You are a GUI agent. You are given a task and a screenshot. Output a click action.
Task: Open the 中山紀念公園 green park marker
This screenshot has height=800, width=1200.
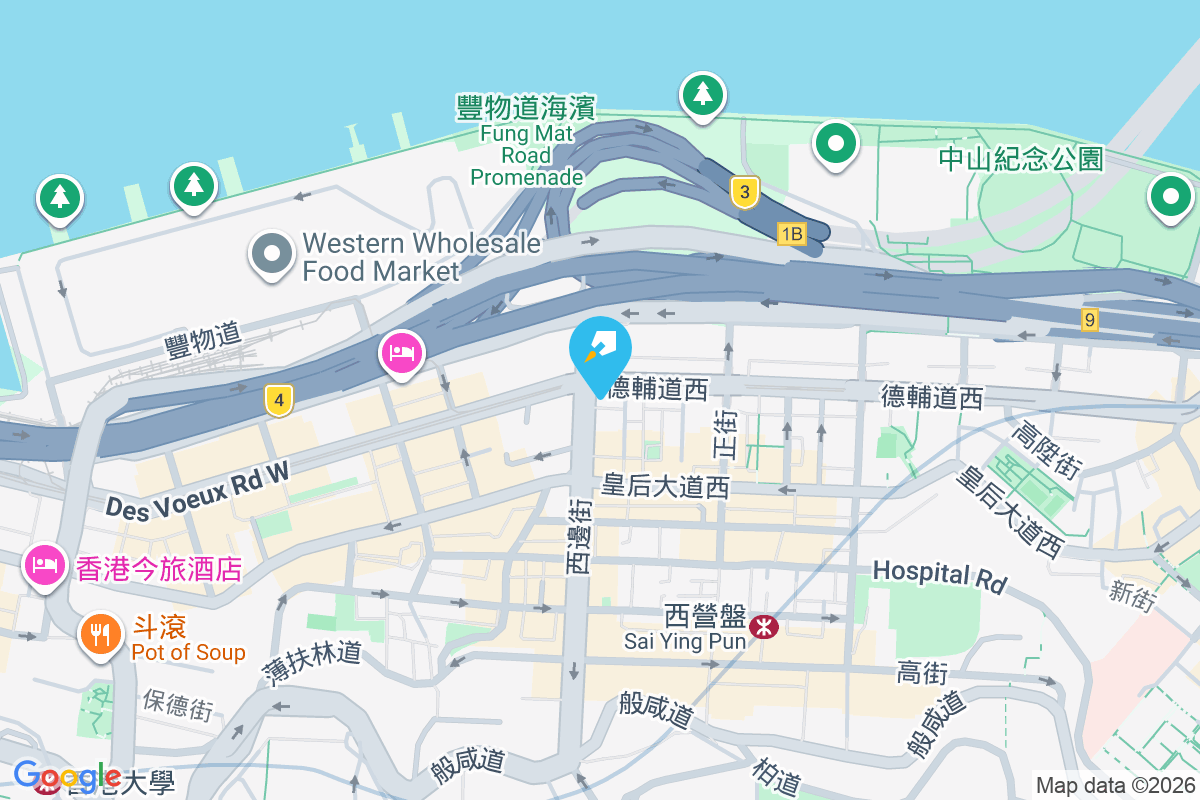click(x=835, y=143)
